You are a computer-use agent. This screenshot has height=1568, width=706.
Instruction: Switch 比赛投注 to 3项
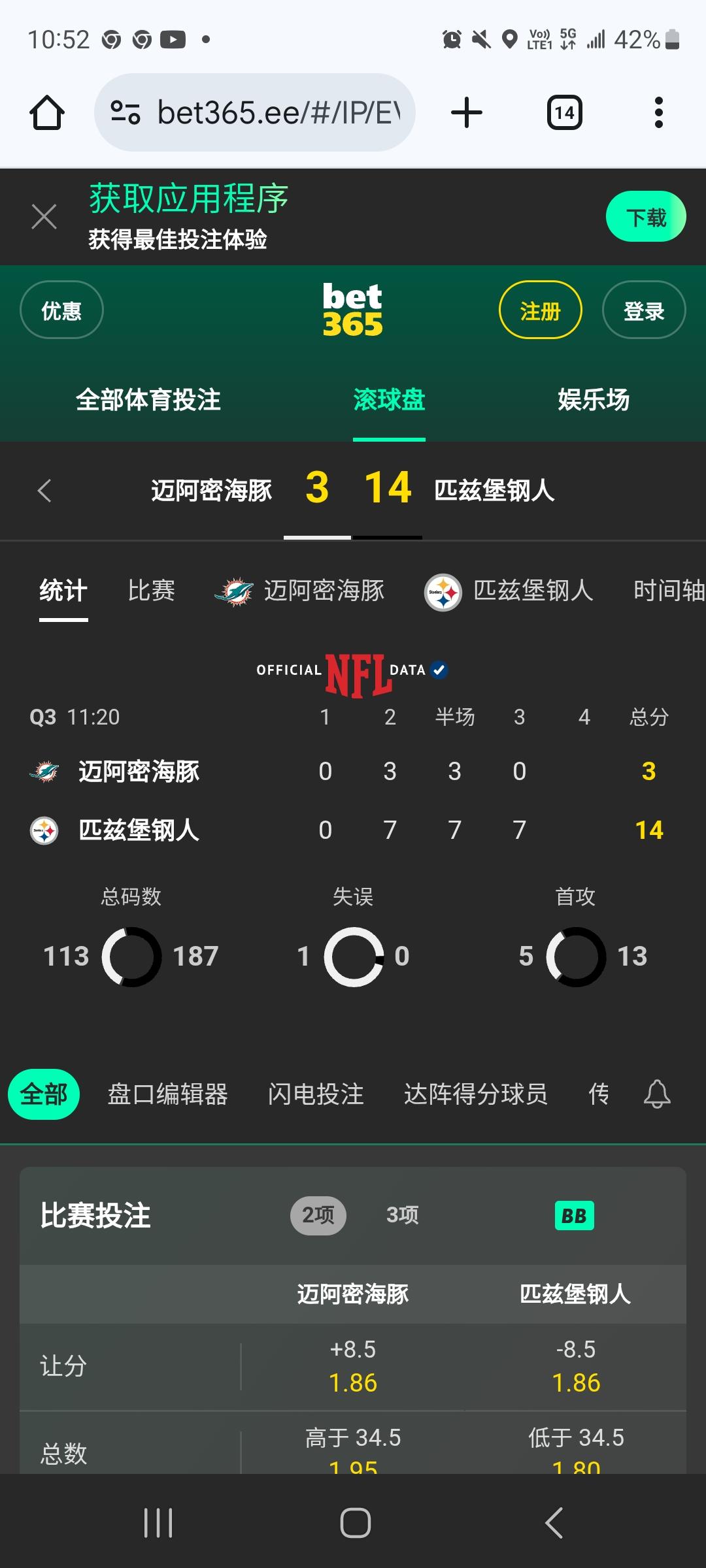(402, 1215)
